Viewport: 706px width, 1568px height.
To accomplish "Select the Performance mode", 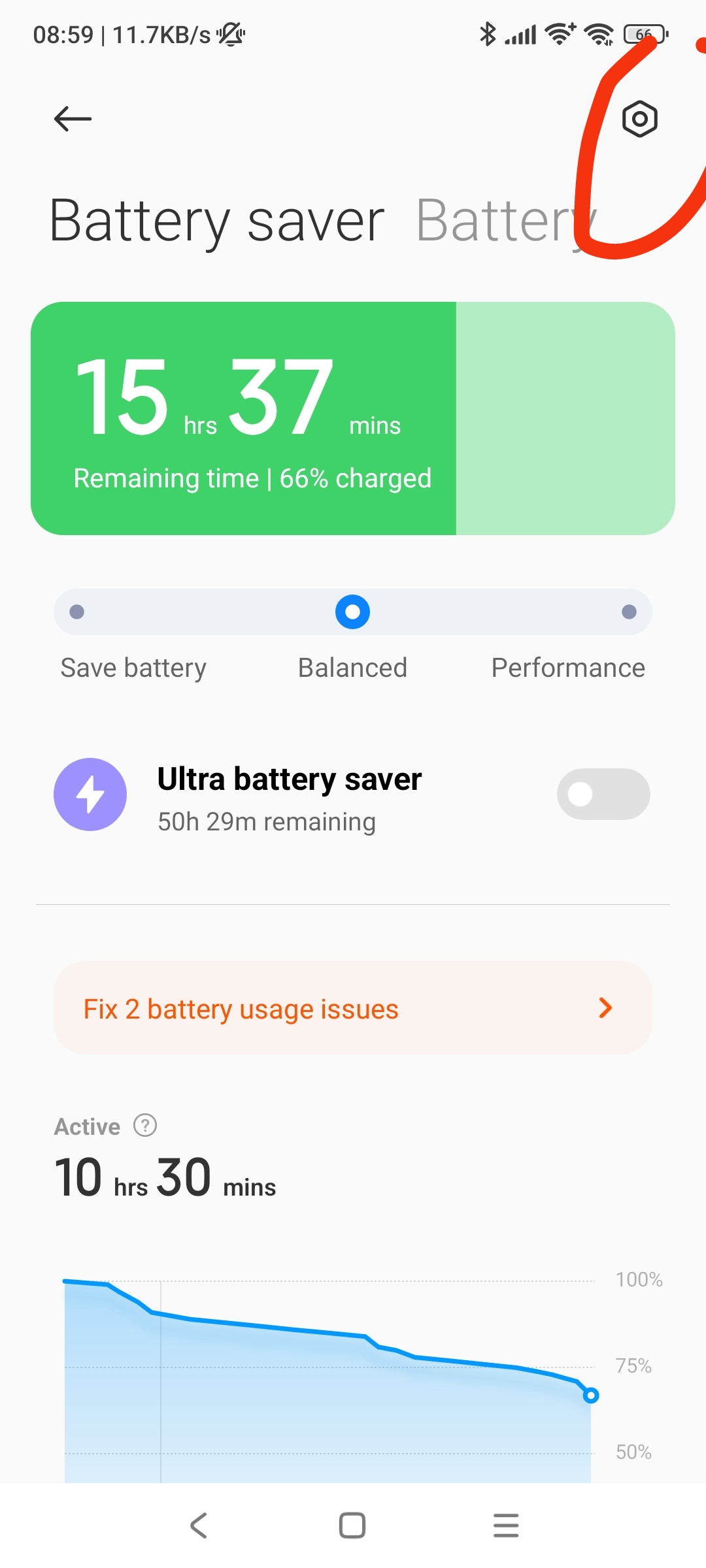I will pyautogui.click(x=629, y=612).
